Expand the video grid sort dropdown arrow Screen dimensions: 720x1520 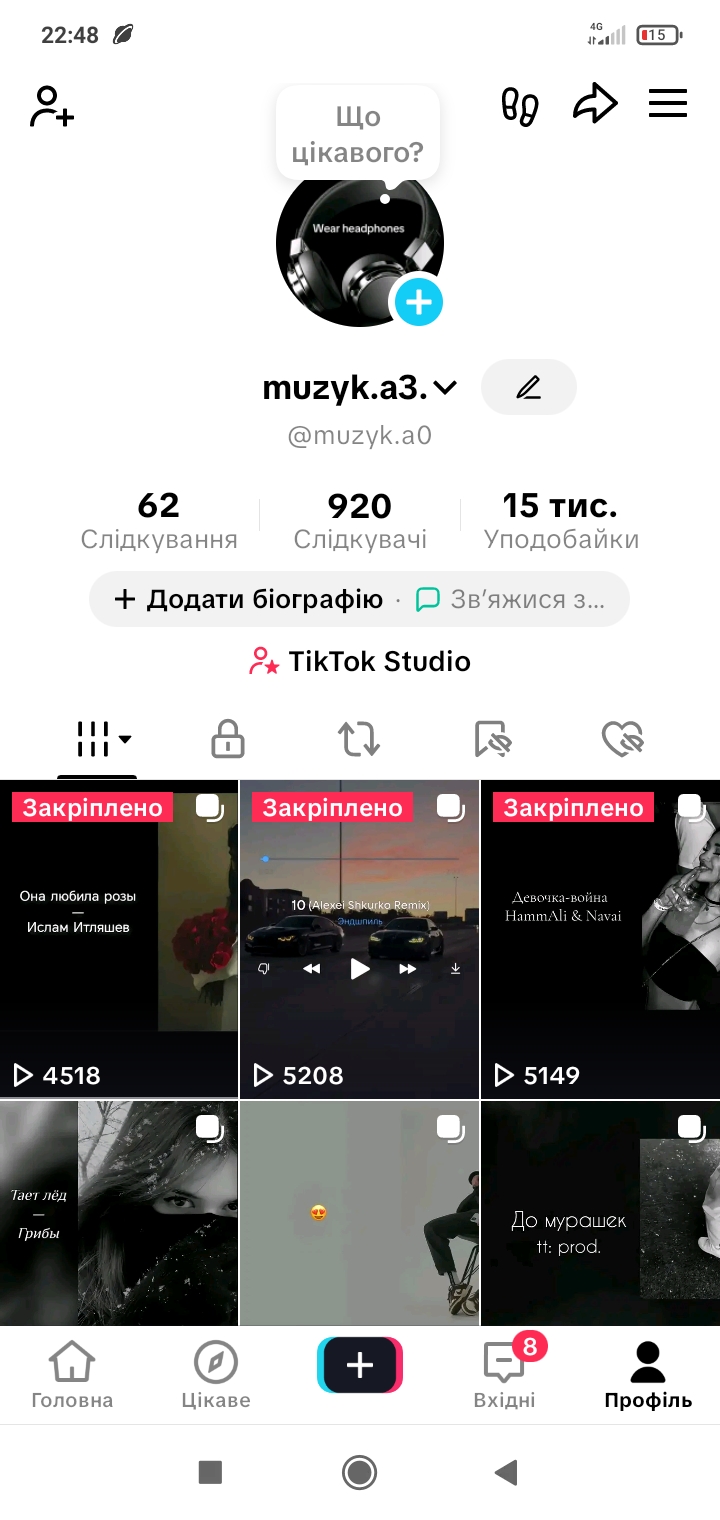pyautogui.click(x=125, y=741)
